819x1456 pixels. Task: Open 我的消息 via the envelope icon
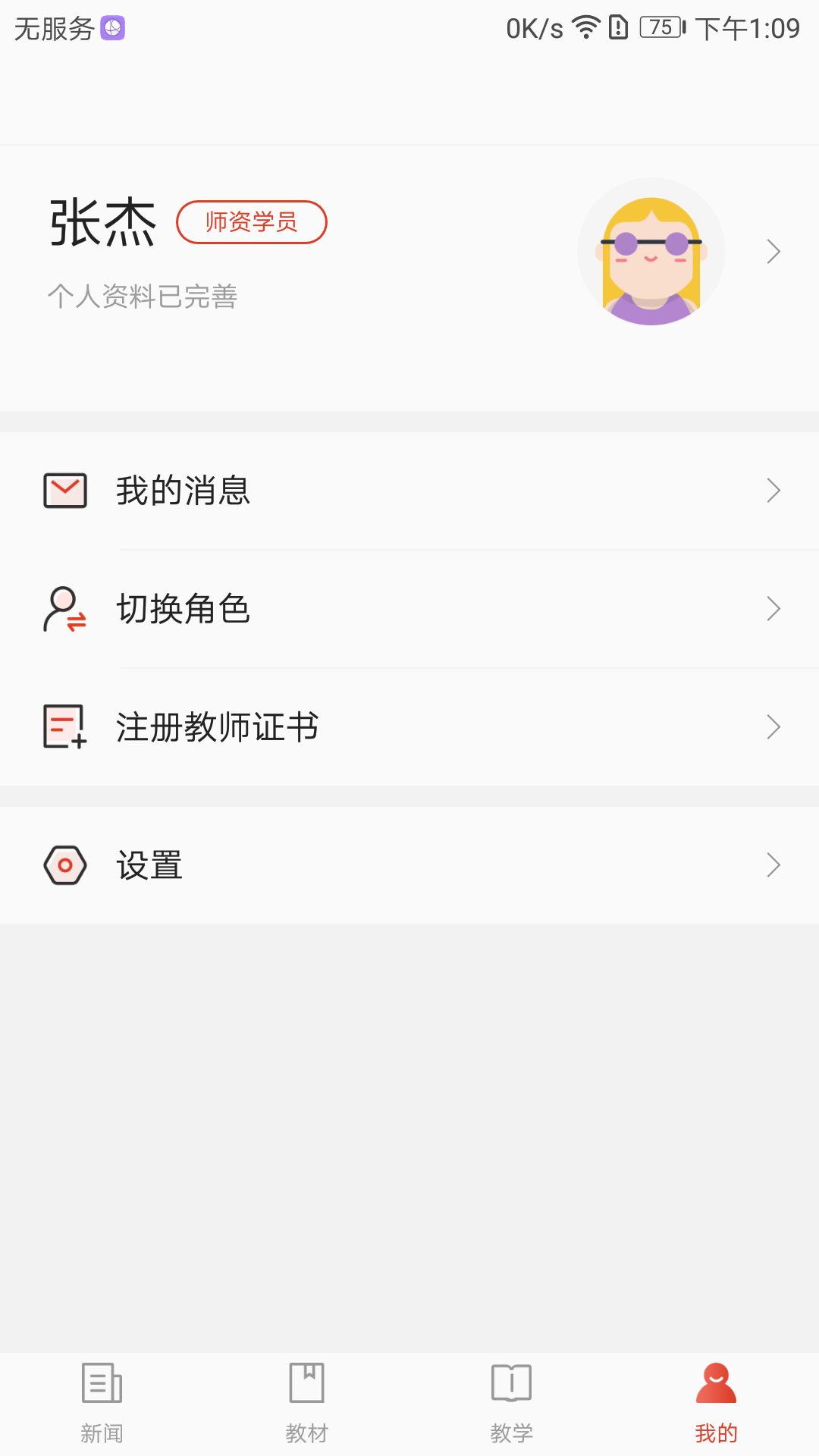pyautogui.click(x=65, y=491)
